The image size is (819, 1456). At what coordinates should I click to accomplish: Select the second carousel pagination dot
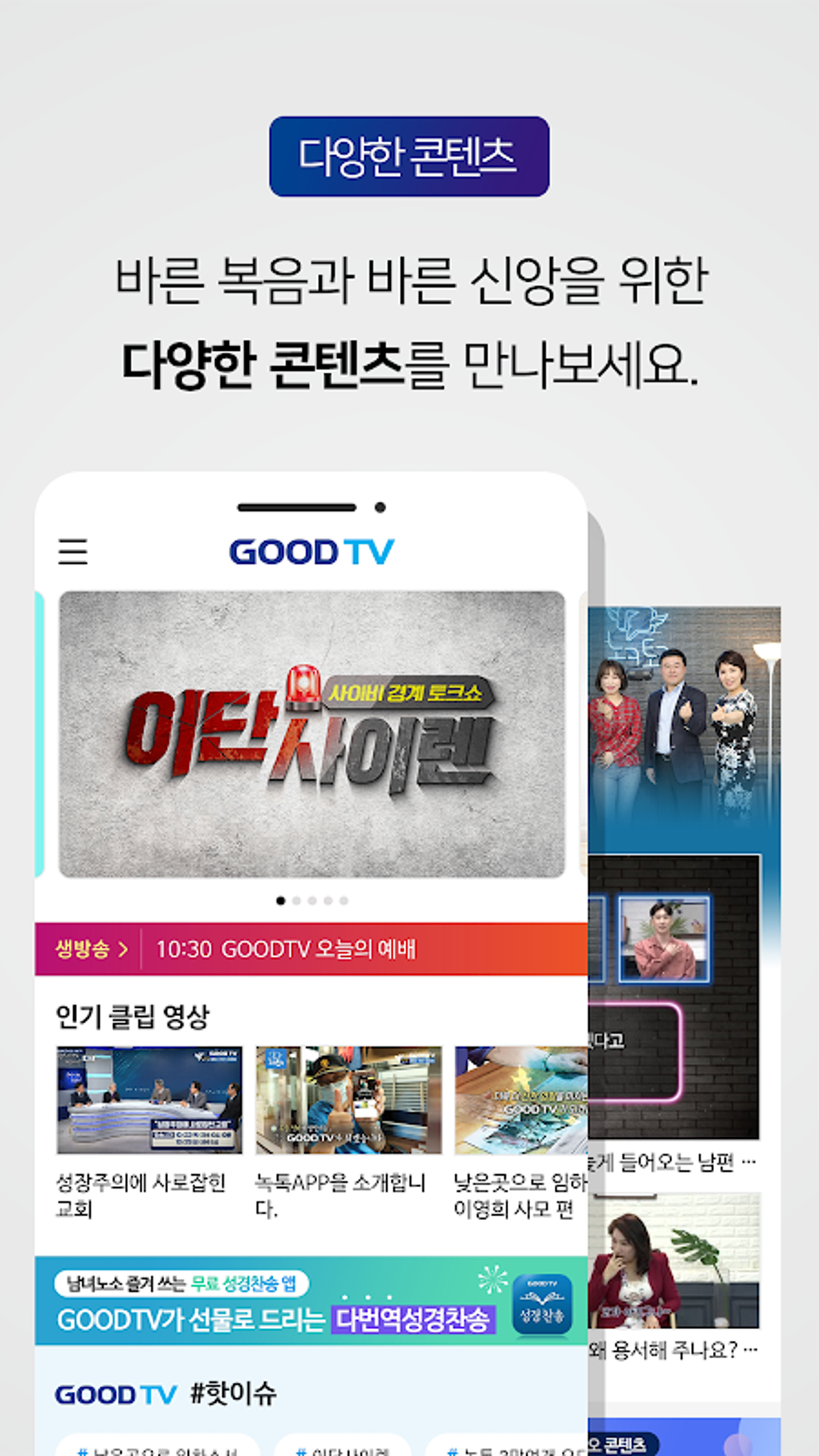(x=297, y=902)
